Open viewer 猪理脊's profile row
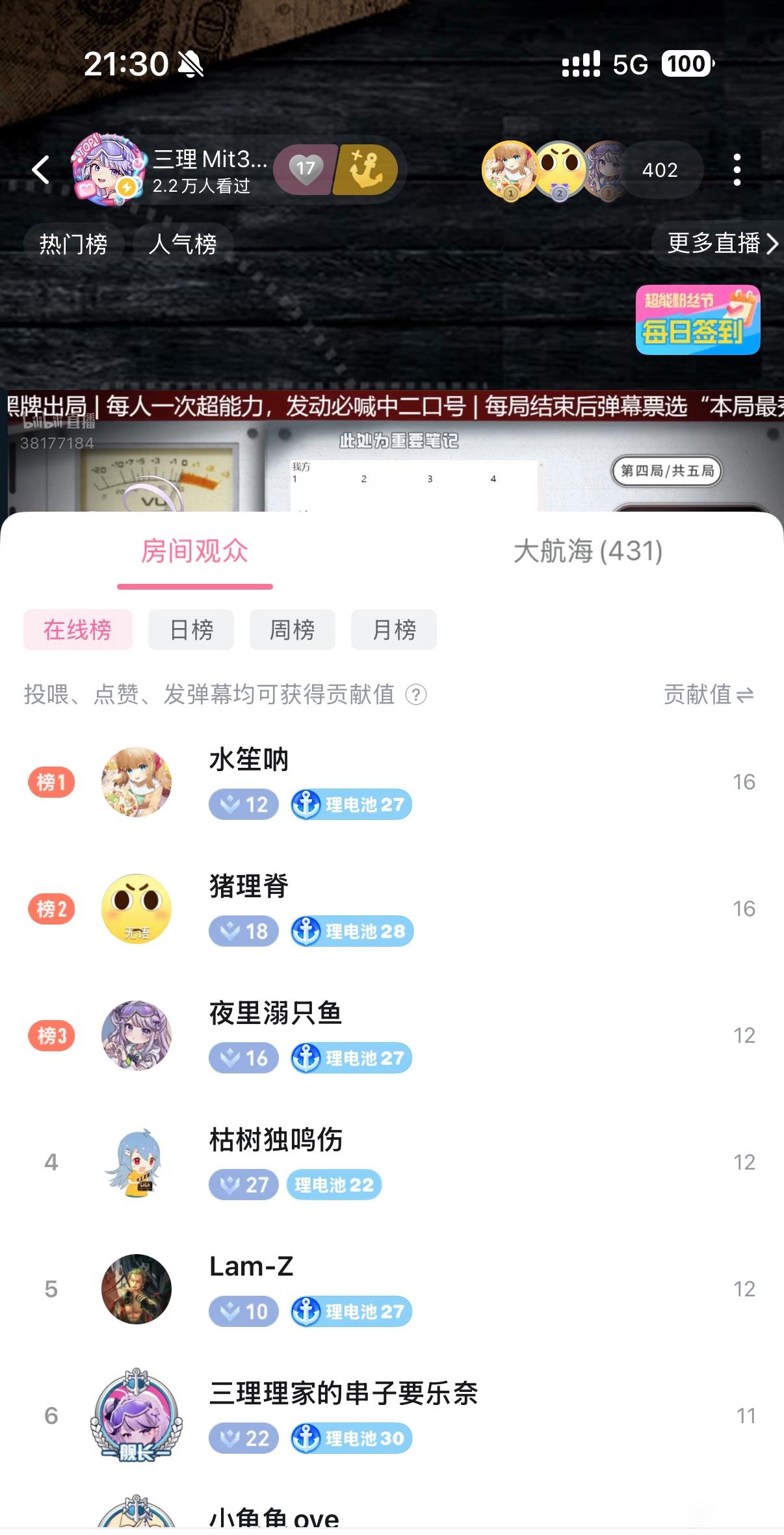 pyautogui.click(x=392, y=909)
